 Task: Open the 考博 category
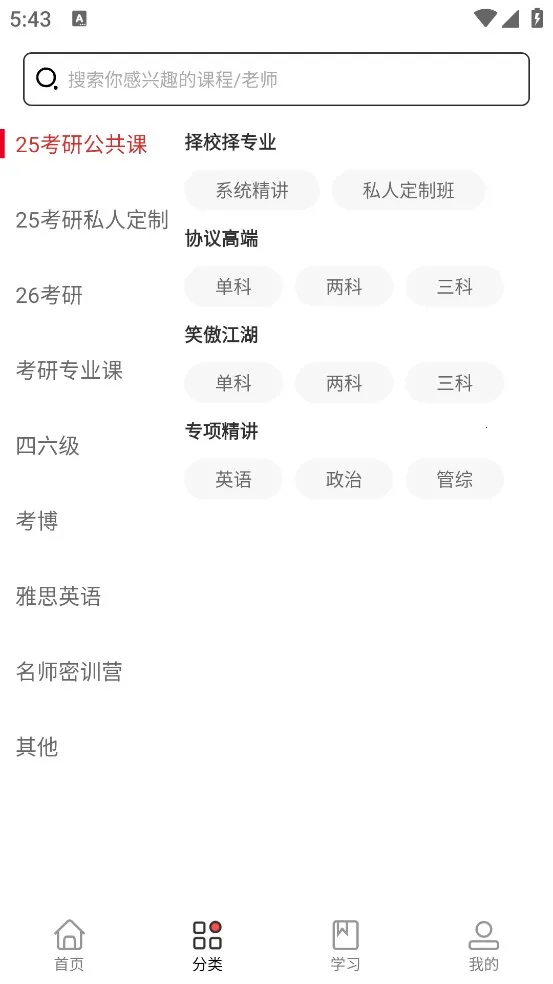37,521
